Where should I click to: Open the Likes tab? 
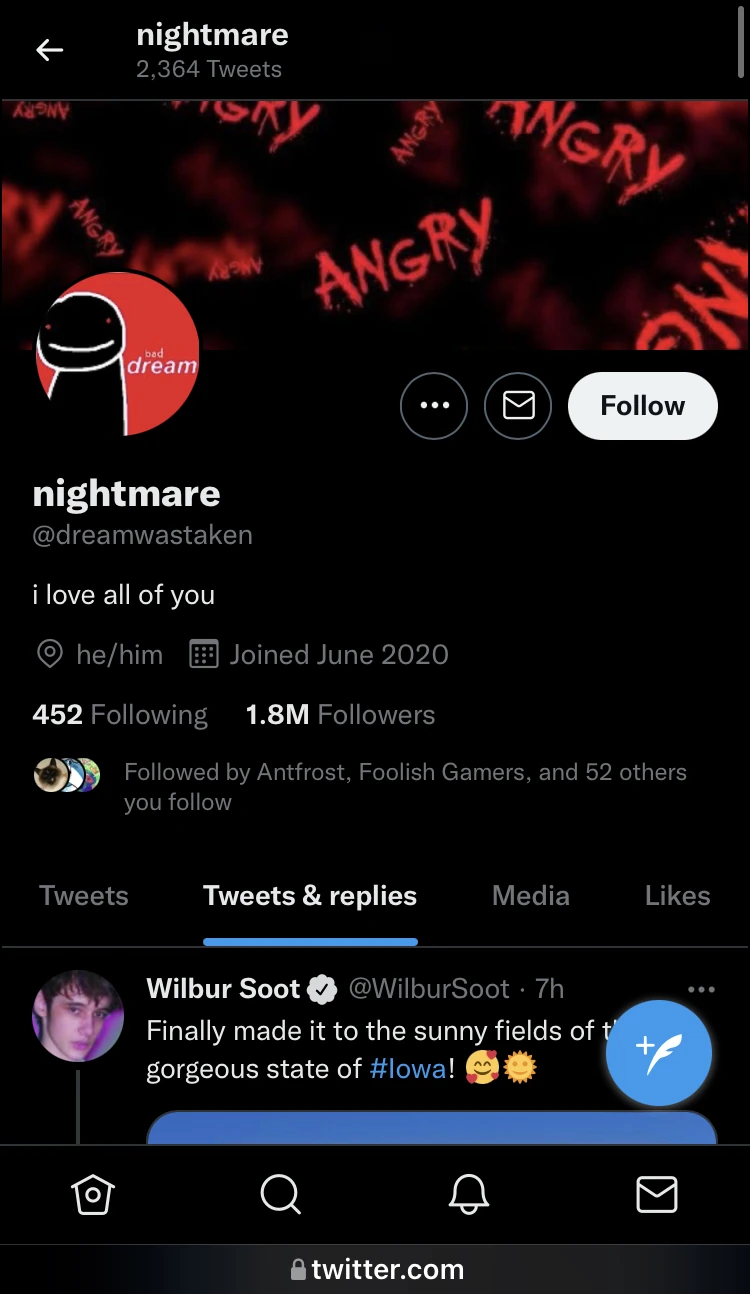click(x=677, y=896)
